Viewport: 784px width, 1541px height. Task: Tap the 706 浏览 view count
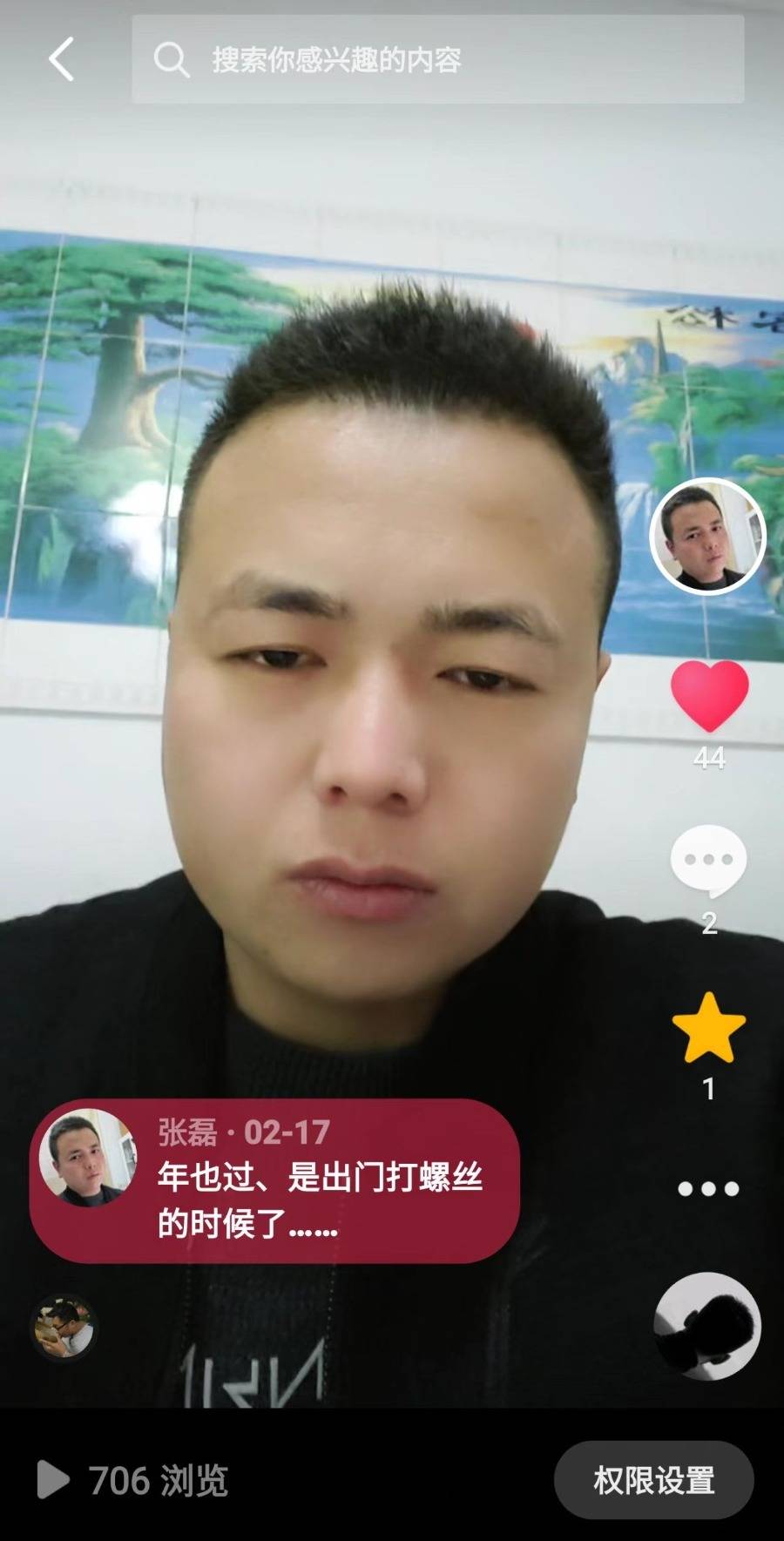[132, 1480]
